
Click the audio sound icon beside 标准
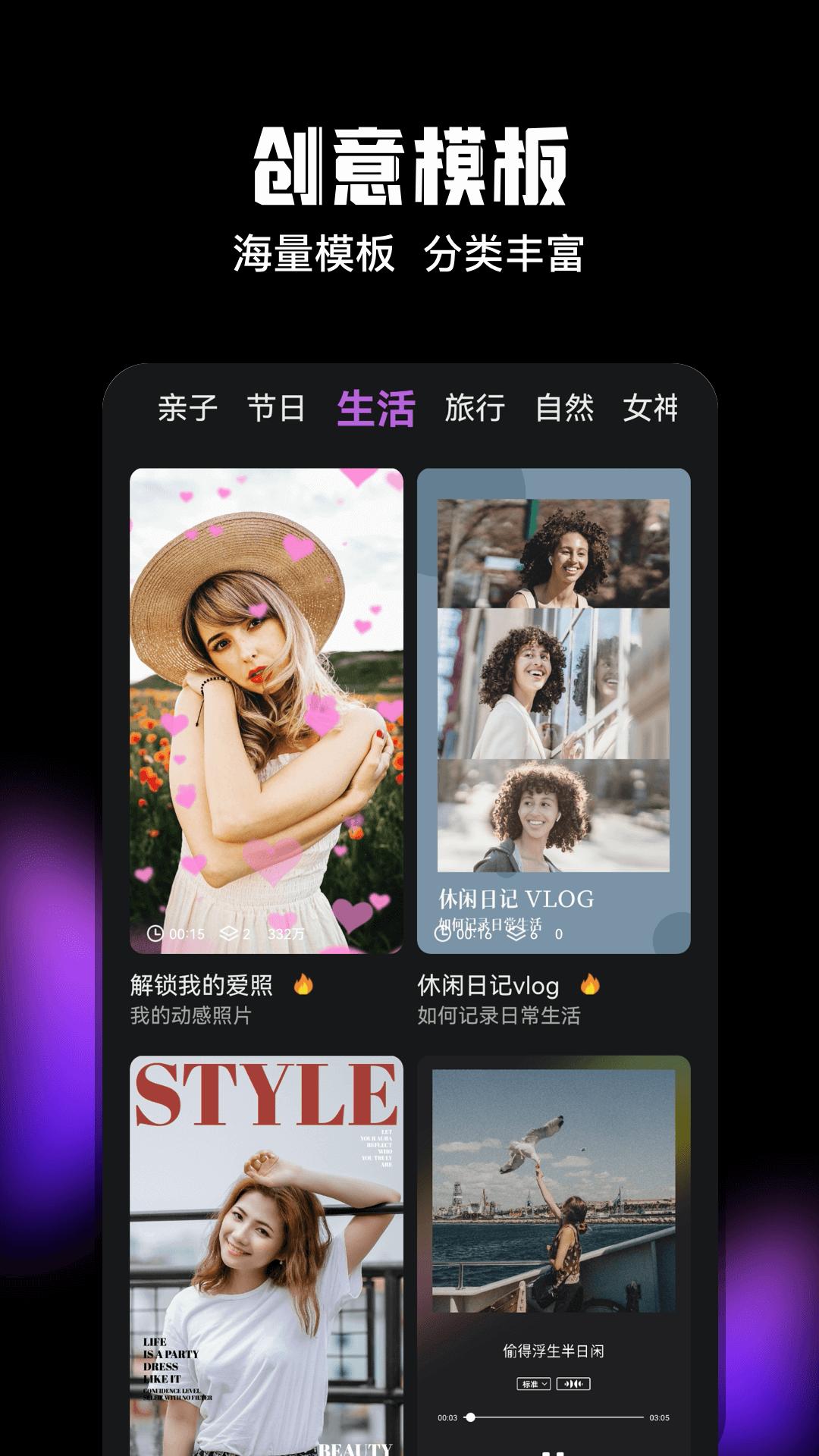click(x=574, y=1384)
